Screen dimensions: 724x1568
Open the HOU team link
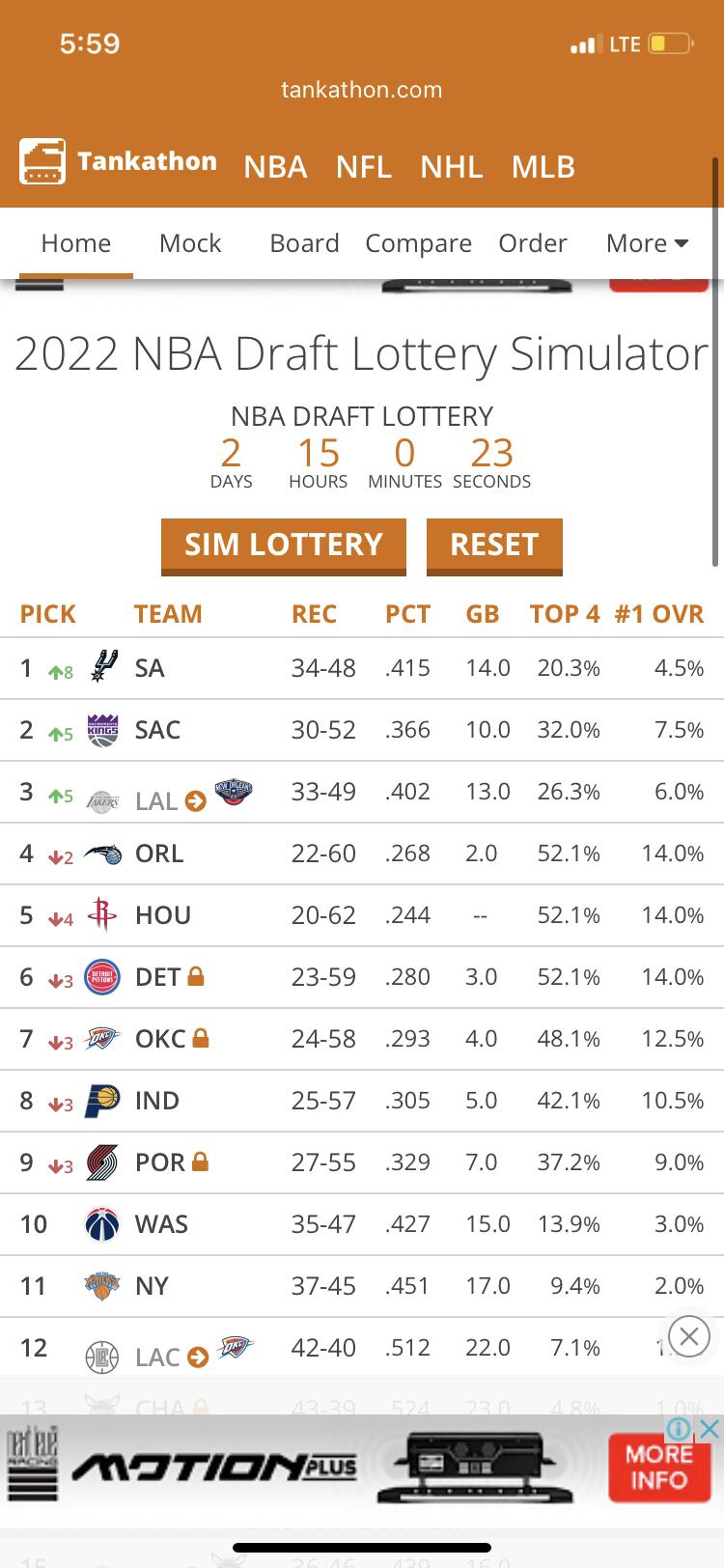pyautogui.click(x=163, y=915)
